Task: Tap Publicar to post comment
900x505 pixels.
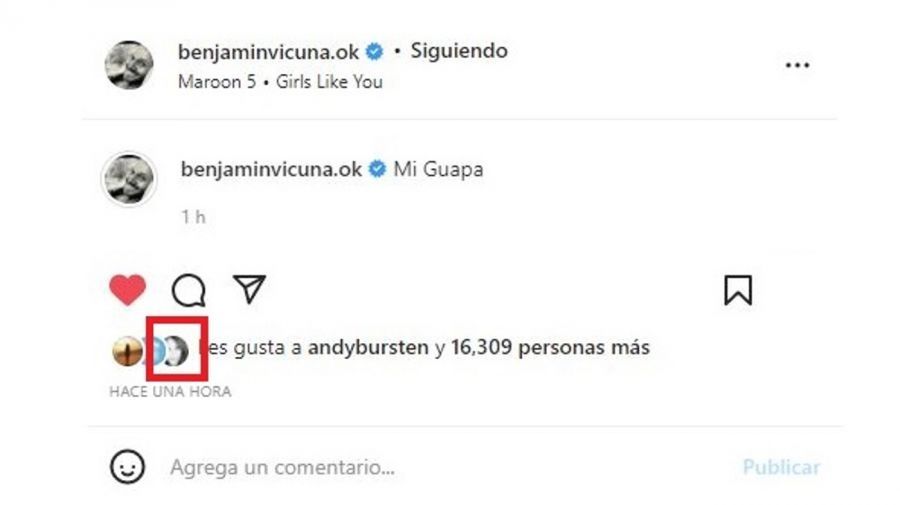Action: 781,467
